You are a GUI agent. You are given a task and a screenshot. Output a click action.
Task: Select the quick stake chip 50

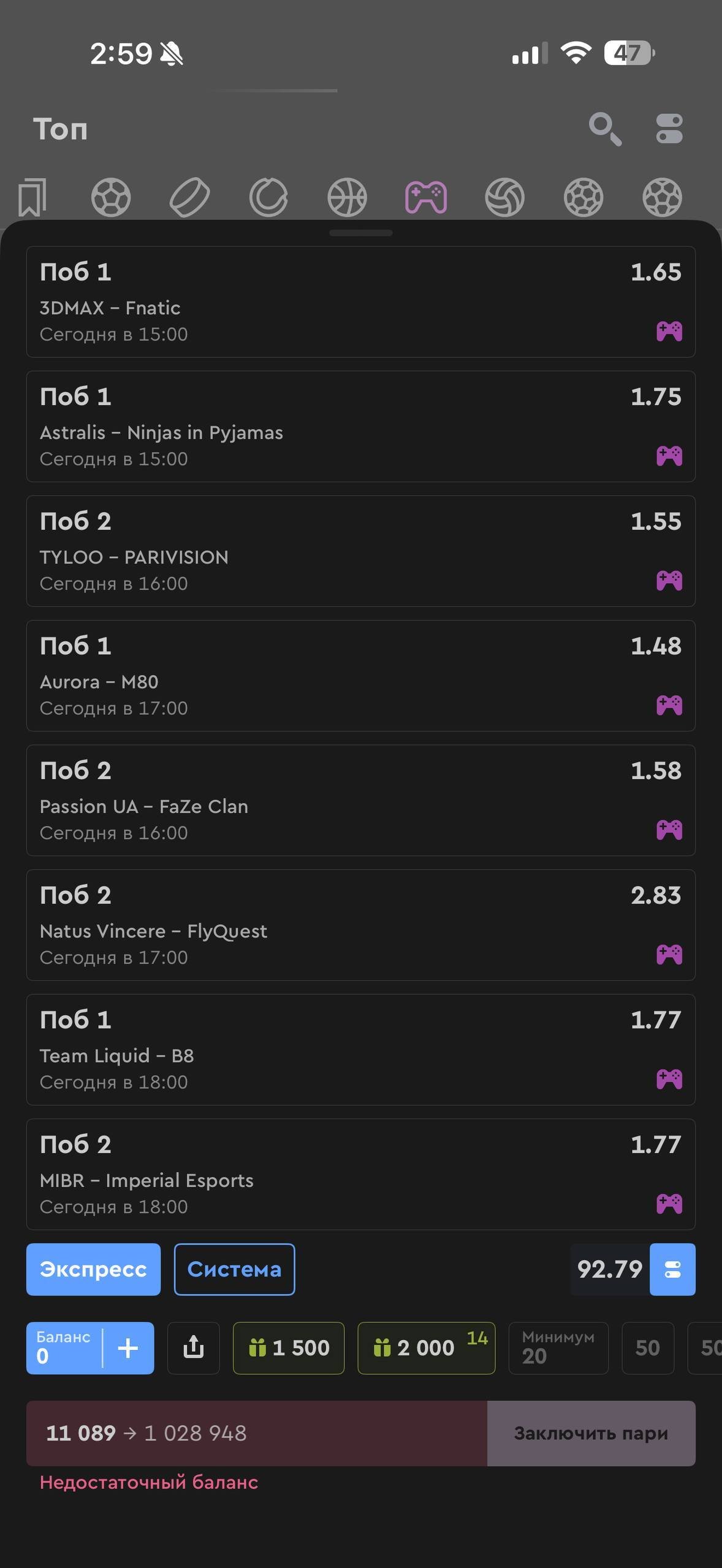[x=648, y=1347]
